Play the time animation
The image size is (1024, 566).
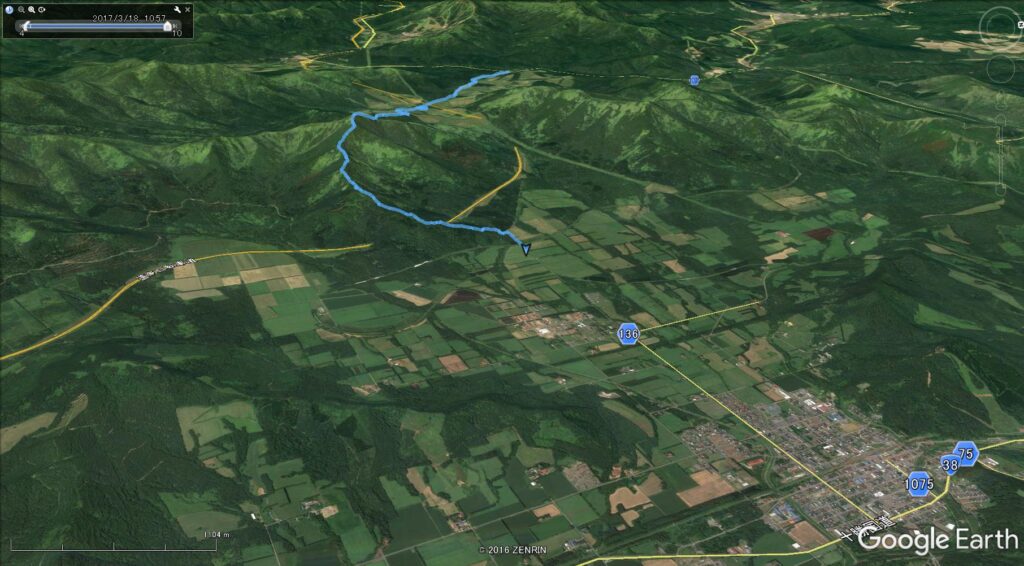[42, 9]
